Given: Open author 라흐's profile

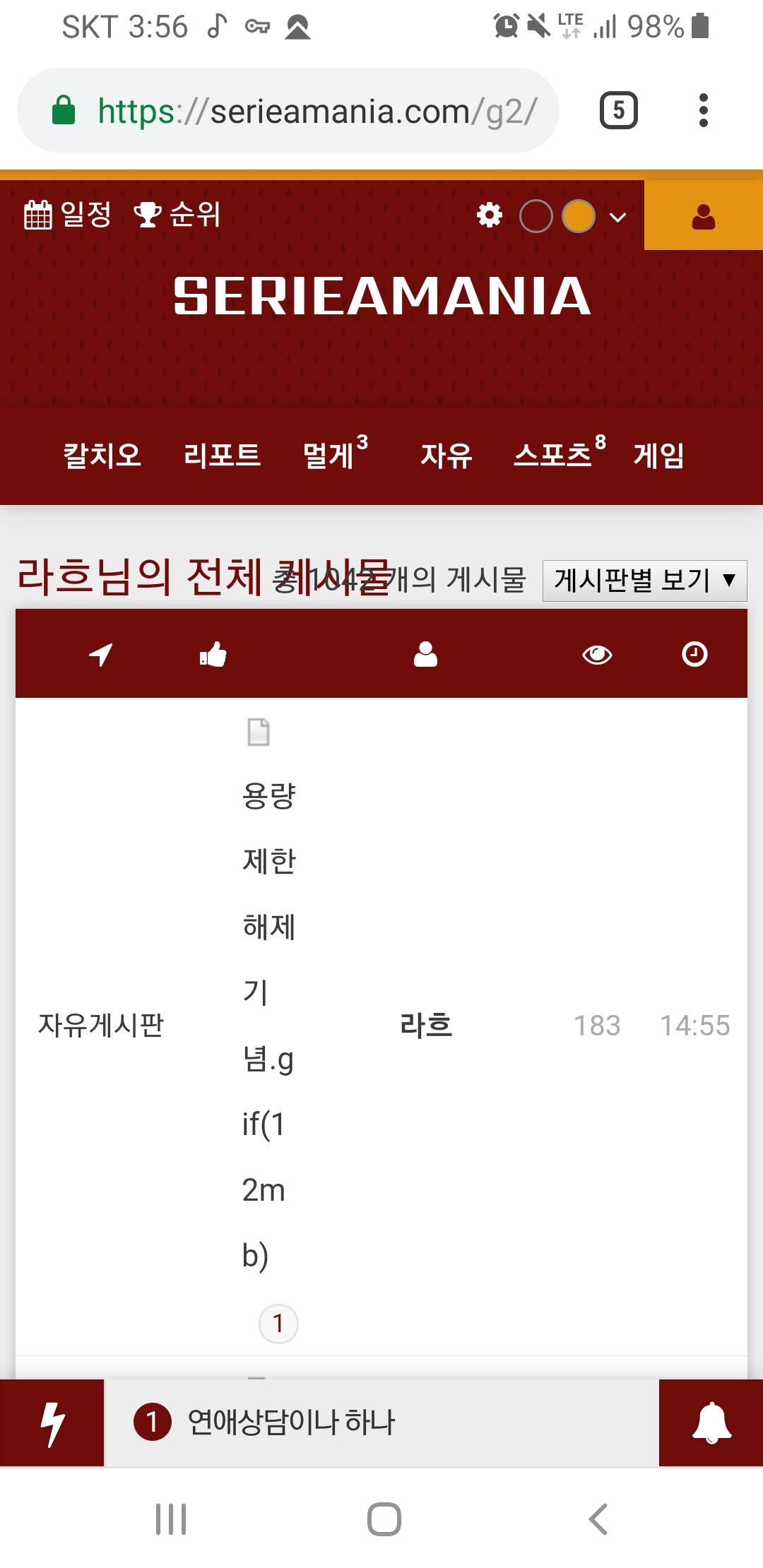Looking at the screenshot, I should [x=426, y=1025].
